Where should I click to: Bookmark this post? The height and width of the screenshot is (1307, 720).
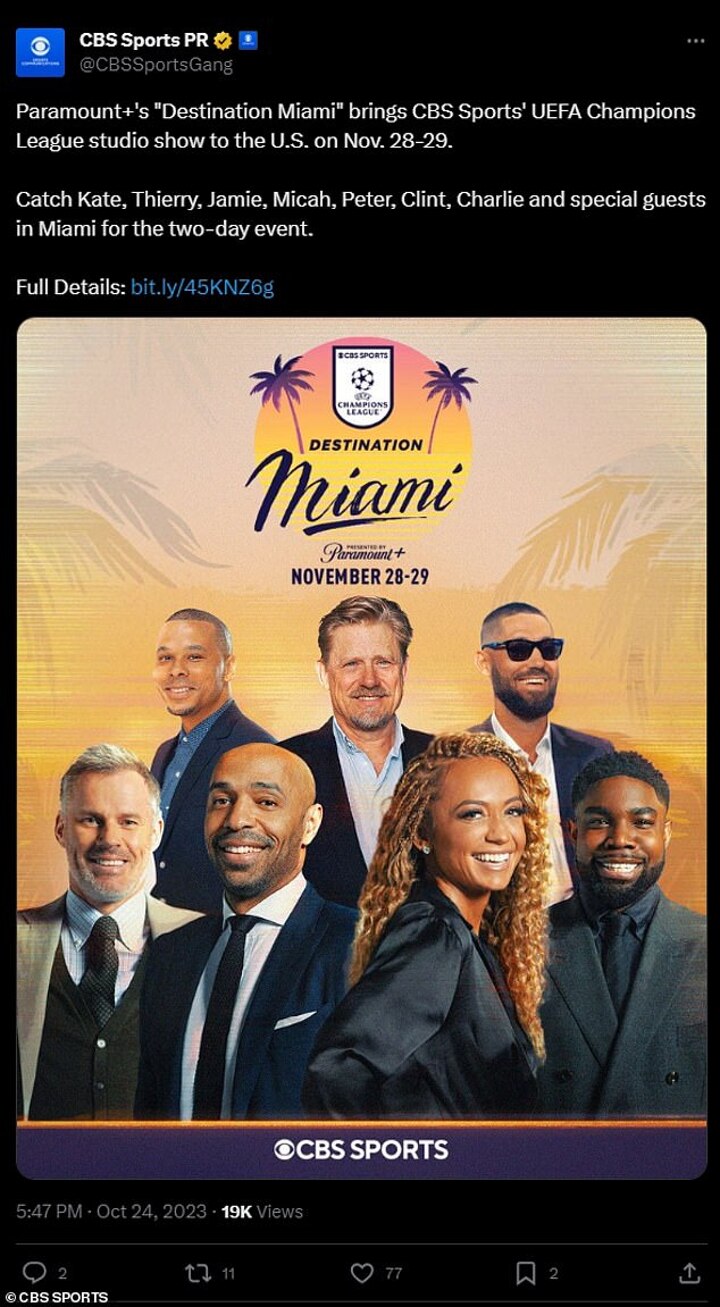pyautogui.click(x=526, y=1272)
